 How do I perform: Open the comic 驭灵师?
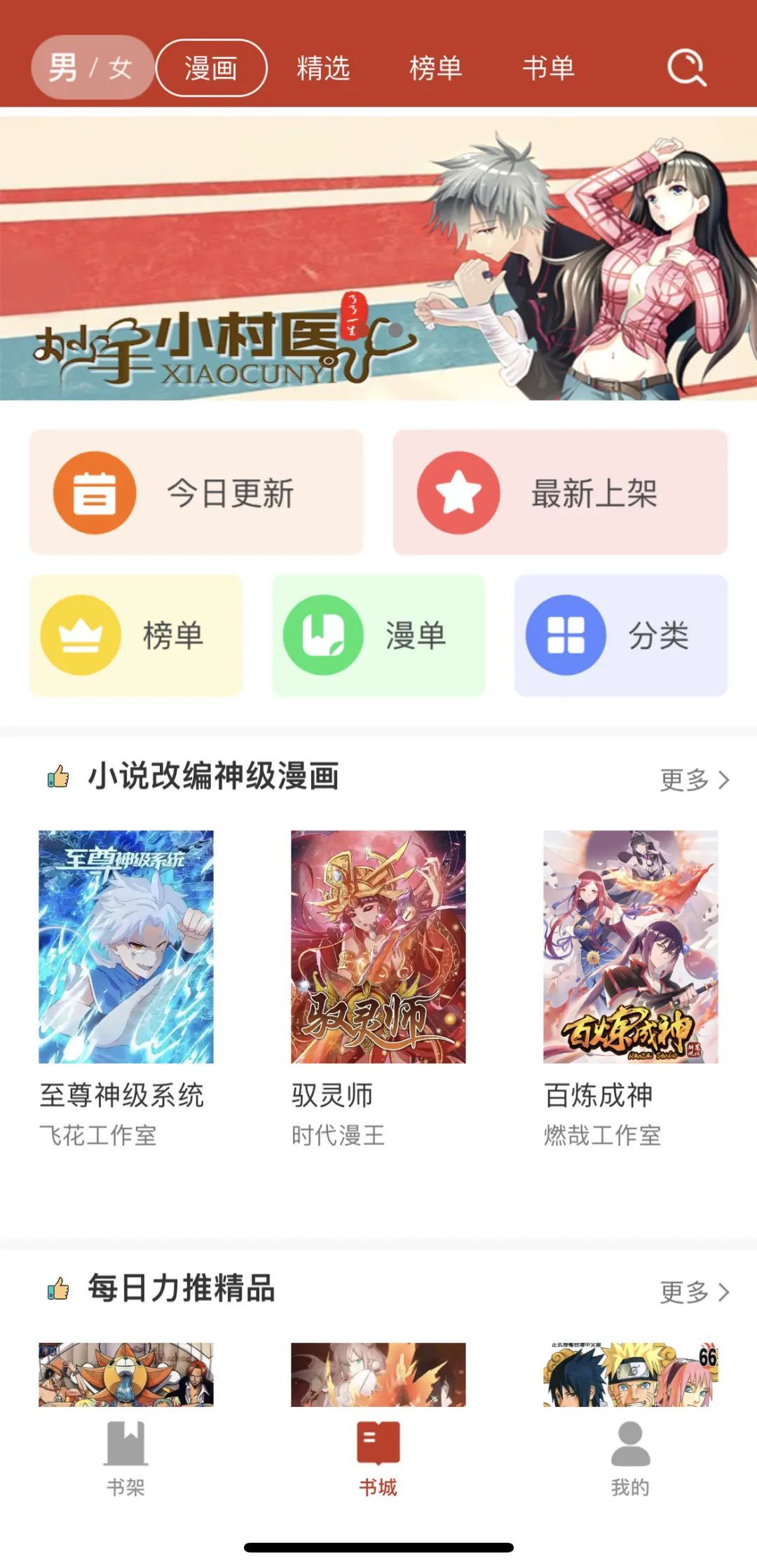coord(378,946)
